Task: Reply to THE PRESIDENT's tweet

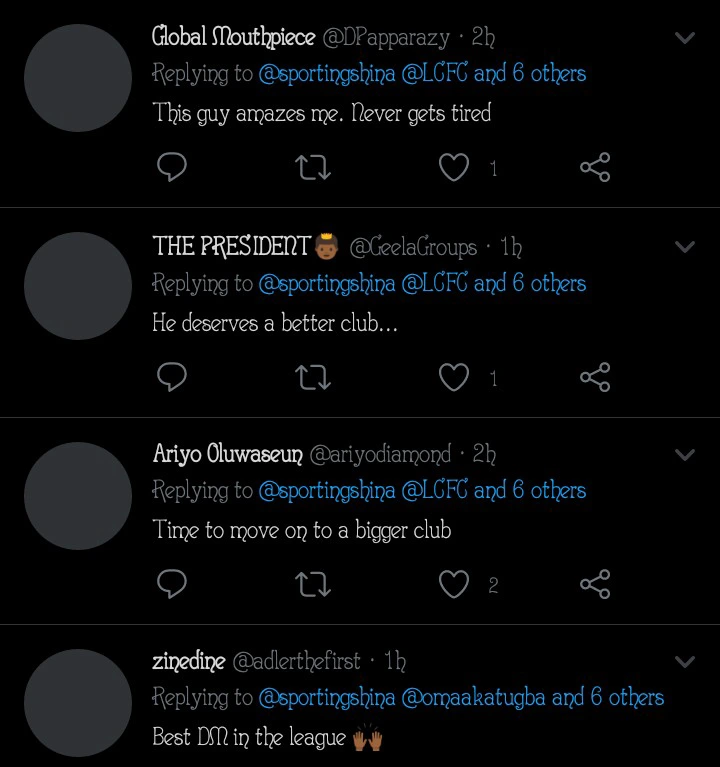Action: [173, 377]
